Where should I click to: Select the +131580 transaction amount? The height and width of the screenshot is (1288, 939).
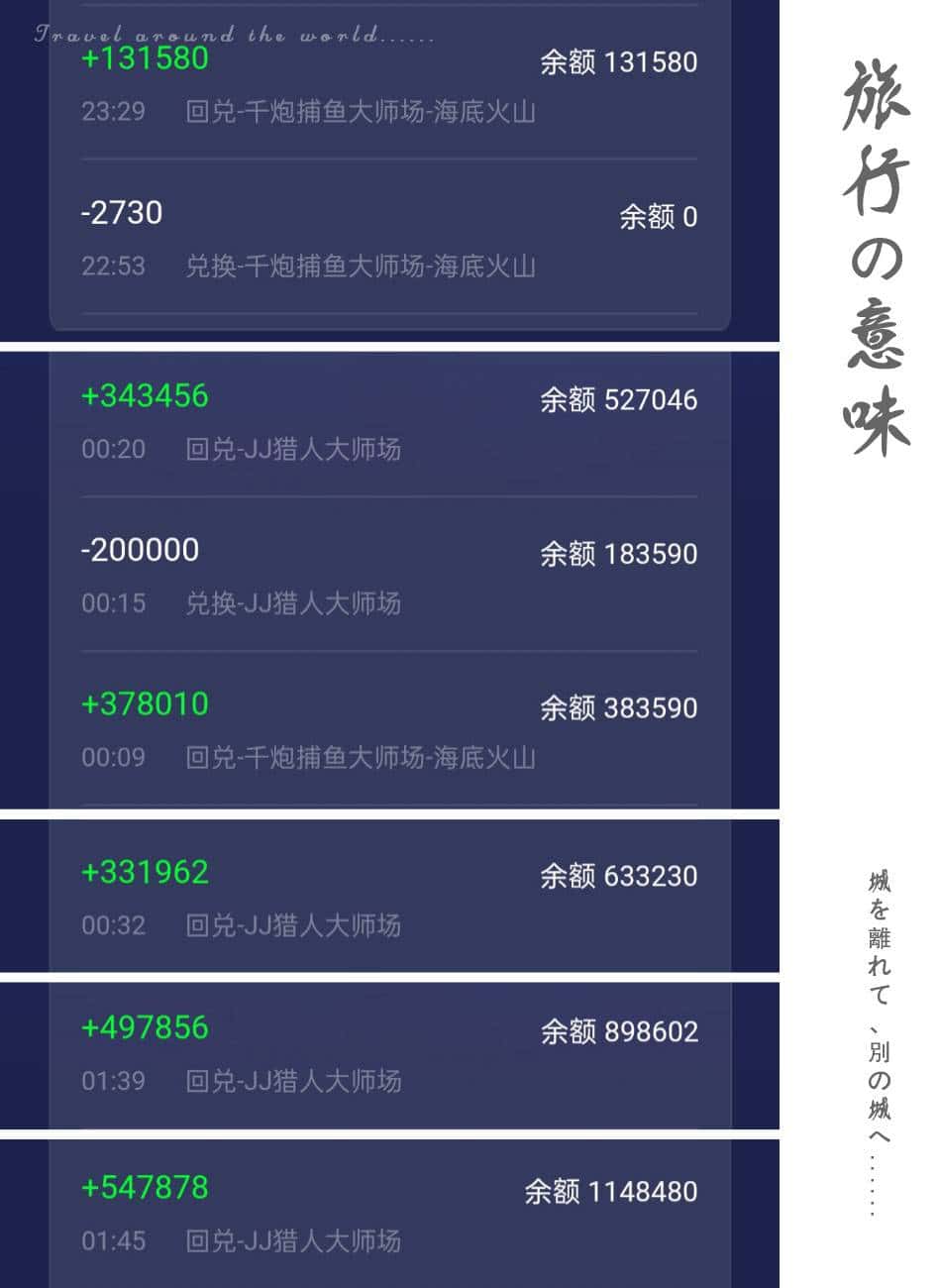(x=145, y=59)
